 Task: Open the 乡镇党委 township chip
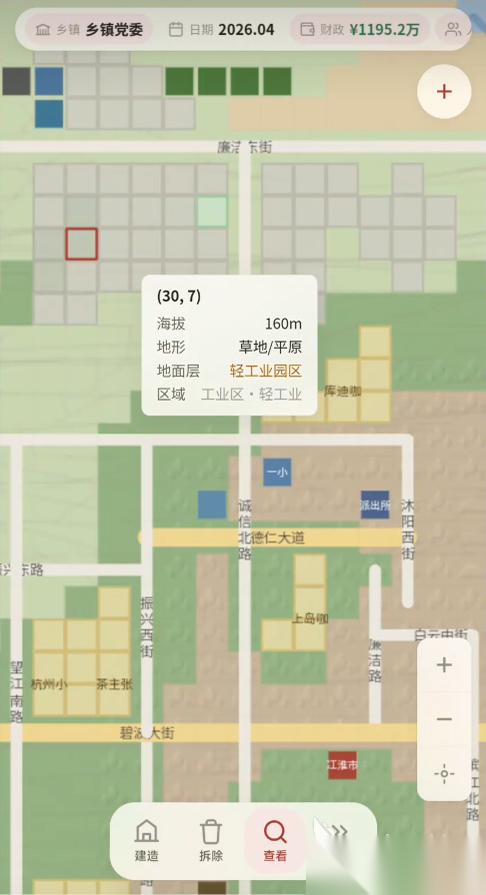89,30
